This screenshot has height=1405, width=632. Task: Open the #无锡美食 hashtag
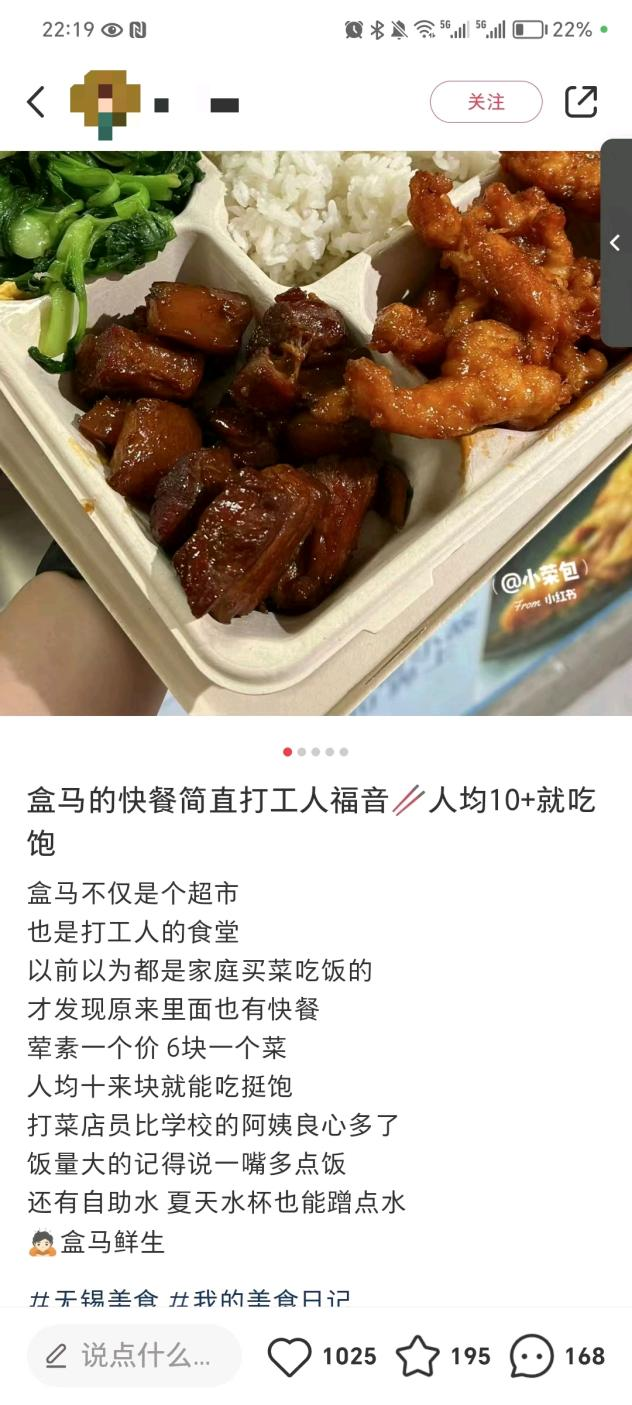93,1298
